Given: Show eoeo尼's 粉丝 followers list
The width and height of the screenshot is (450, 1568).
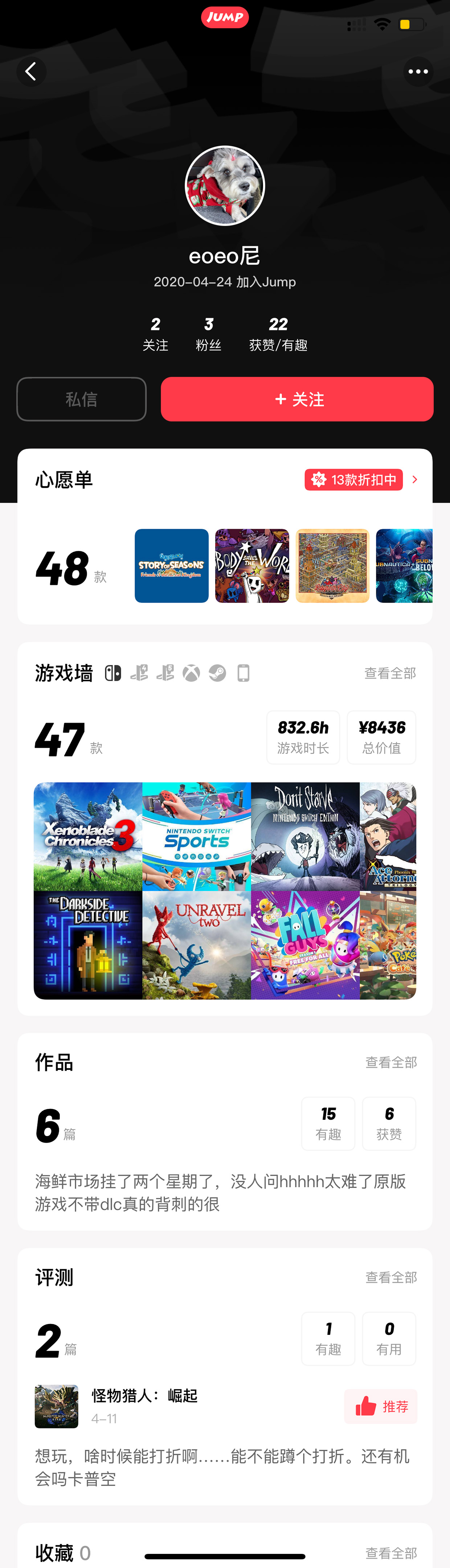Looking at the screenshot, I should pos(208,334).
